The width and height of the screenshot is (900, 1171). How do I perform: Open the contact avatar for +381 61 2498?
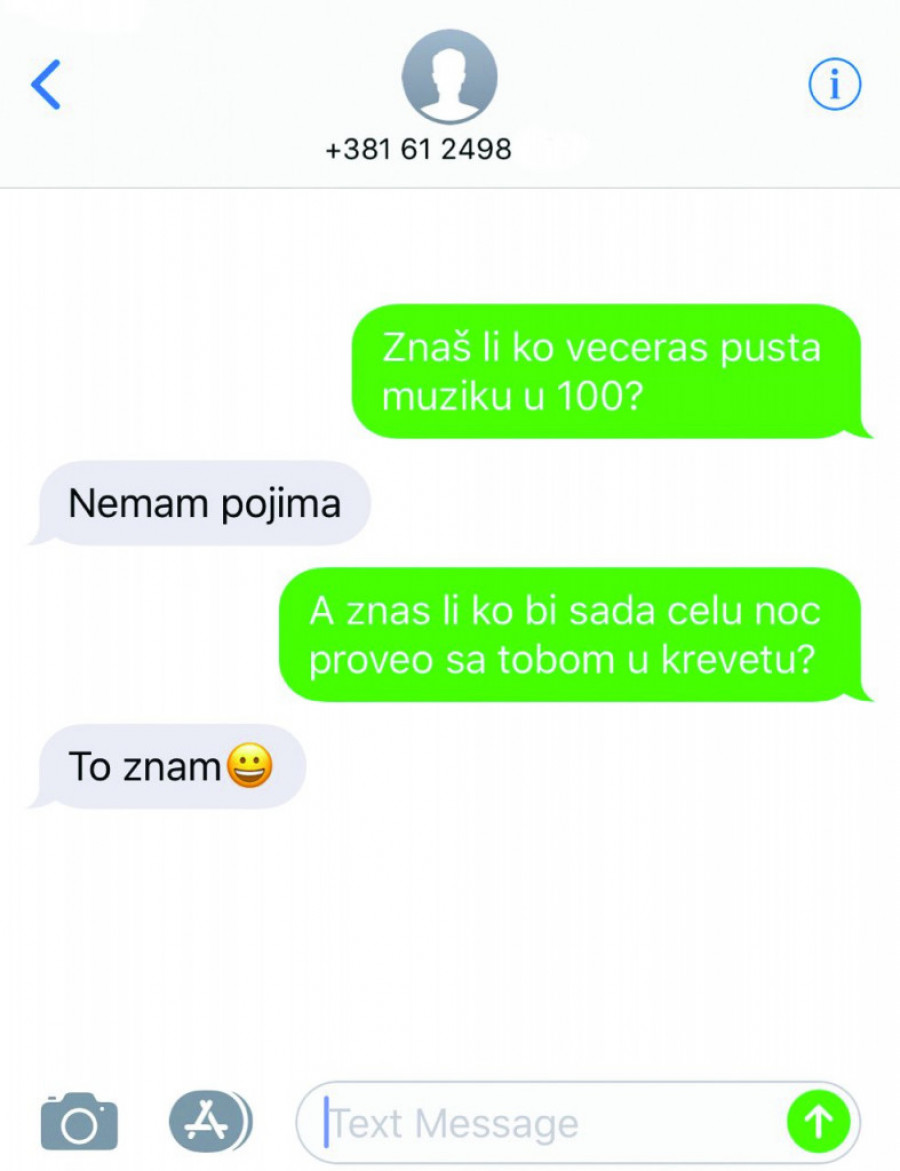(x=449, y=78)
